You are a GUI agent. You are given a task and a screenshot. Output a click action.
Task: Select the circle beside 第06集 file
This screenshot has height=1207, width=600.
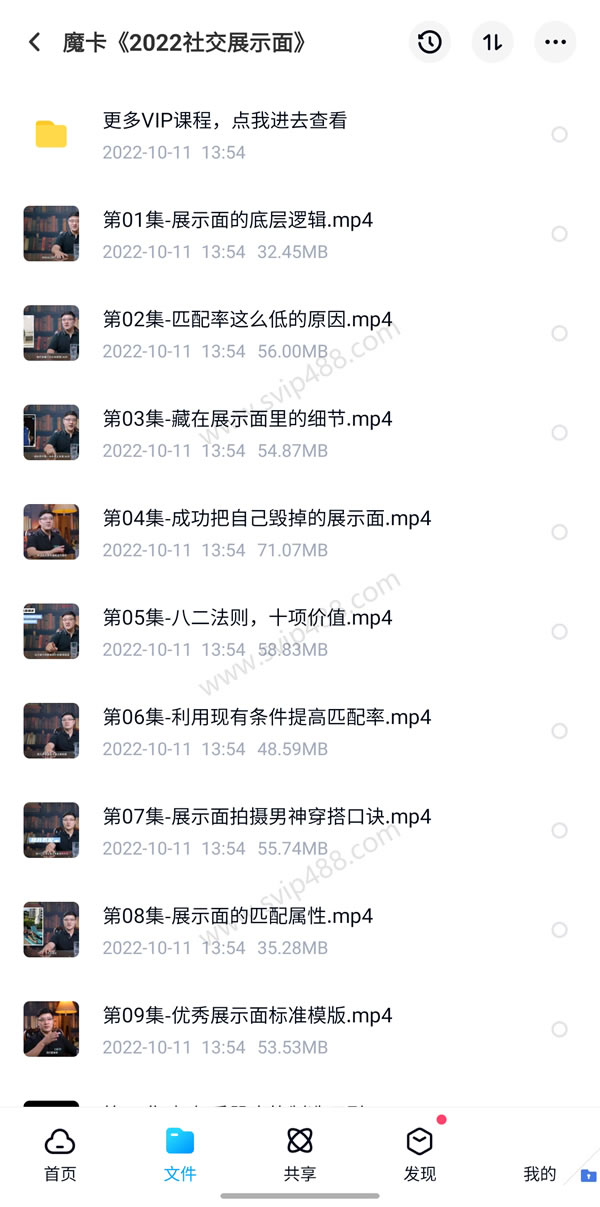[560, 731]
